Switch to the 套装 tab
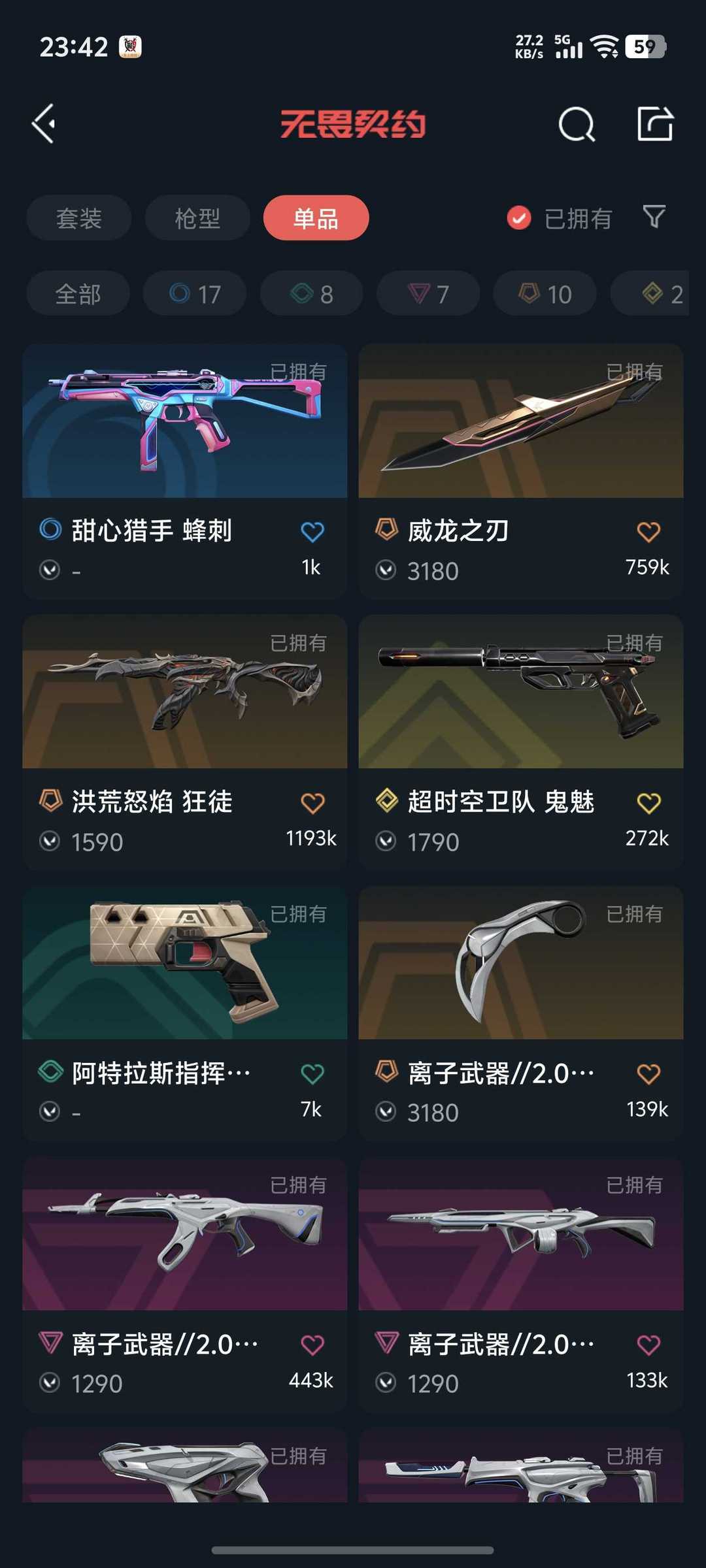Viewport: 706px width, 1568px height. tap(78, 218)
